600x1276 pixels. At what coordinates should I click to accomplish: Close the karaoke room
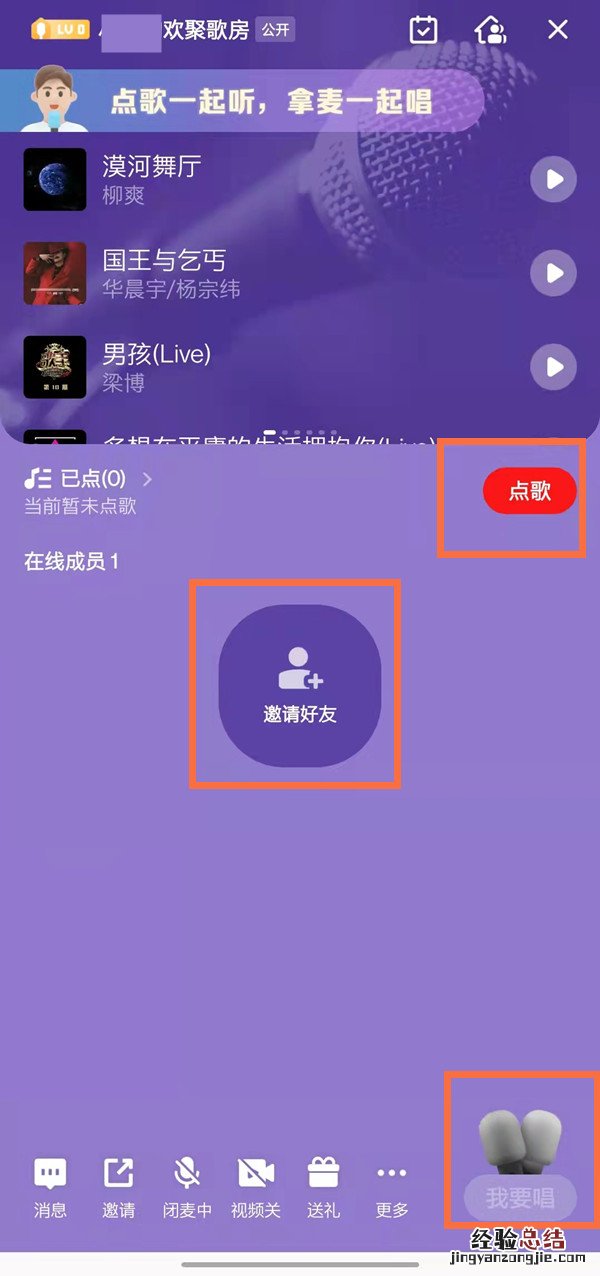[x=558, y=30]
